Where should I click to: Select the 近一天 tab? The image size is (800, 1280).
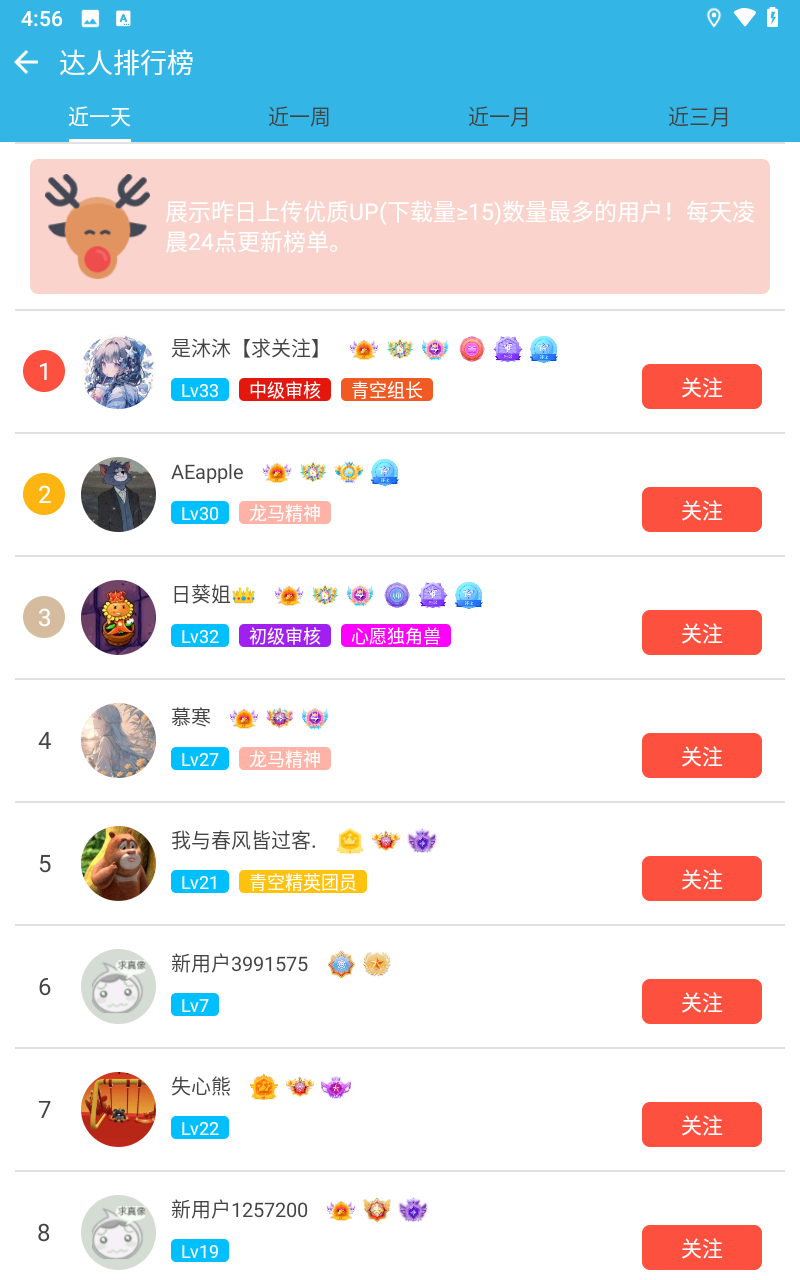pos(100,117)
